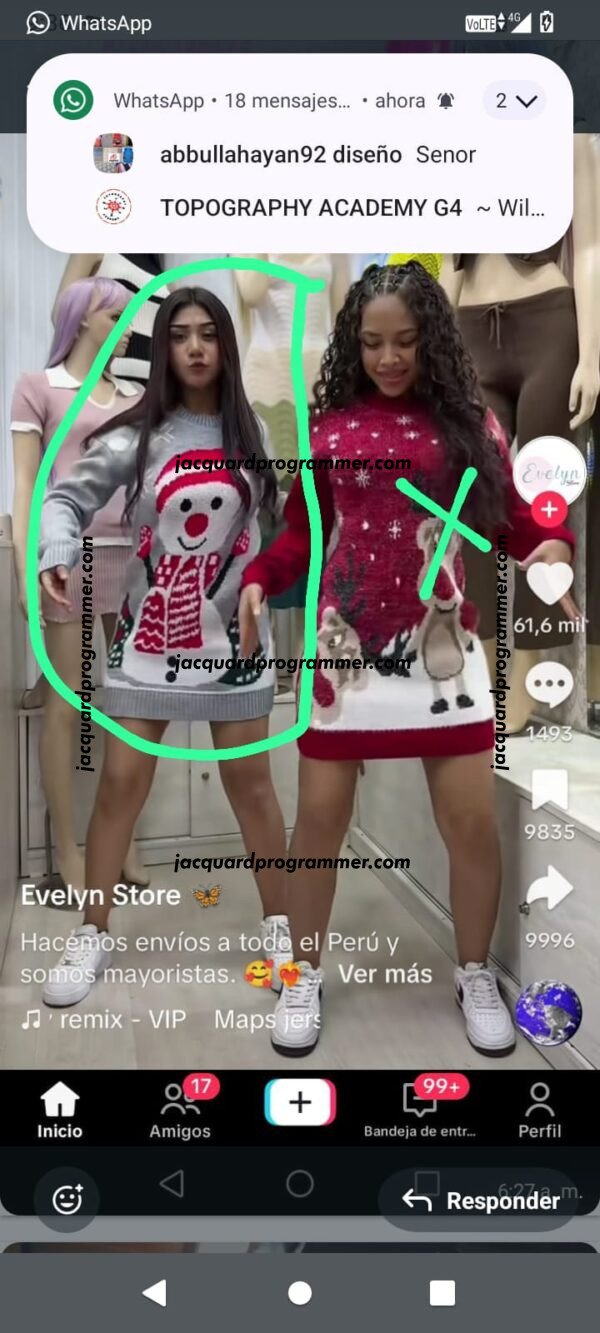Viewport: 600px width, 1333px height.
Task: Return to the home screen
Action: coord(300,1293)
